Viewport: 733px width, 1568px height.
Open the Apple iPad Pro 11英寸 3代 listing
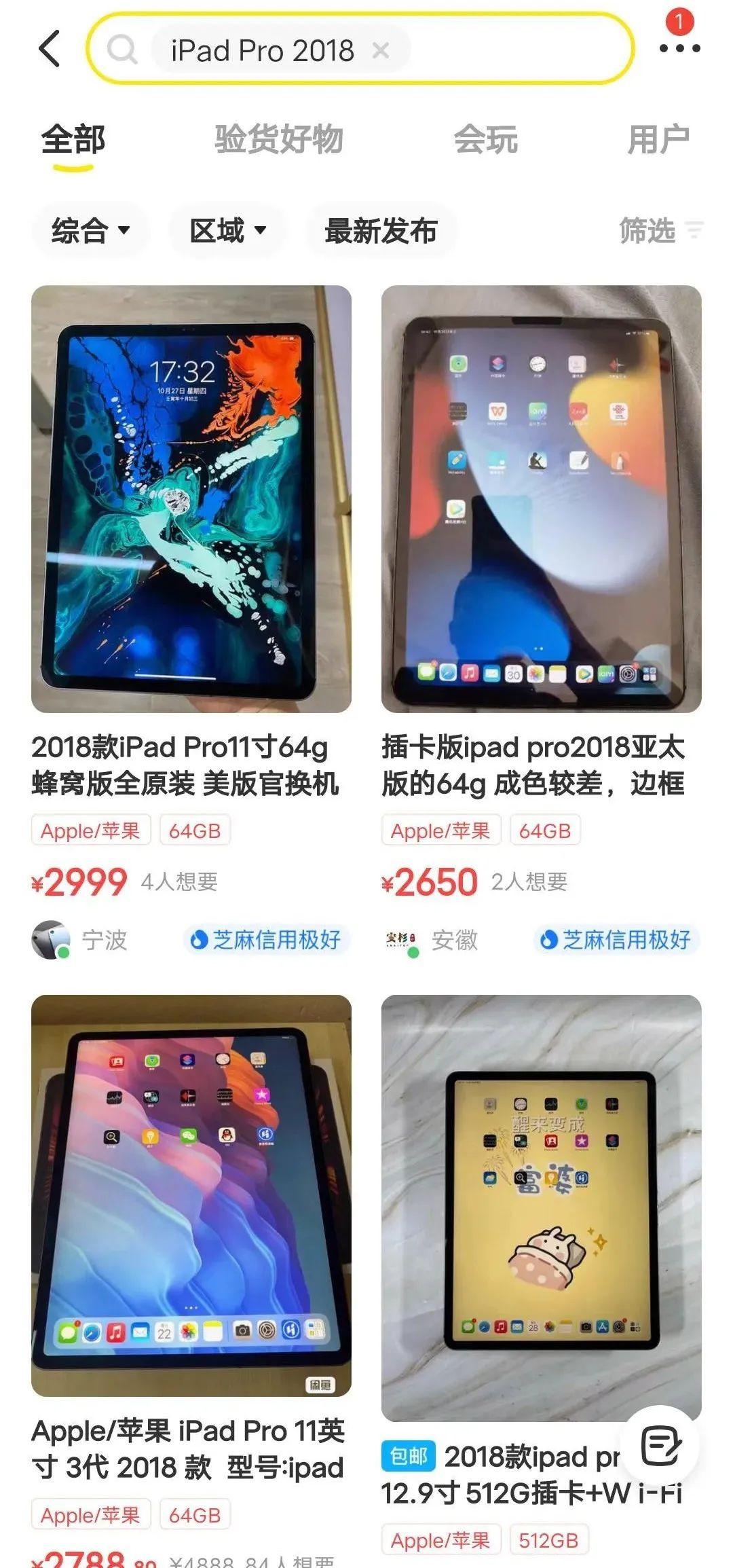pyautogui.click(x=191, y=1281)
